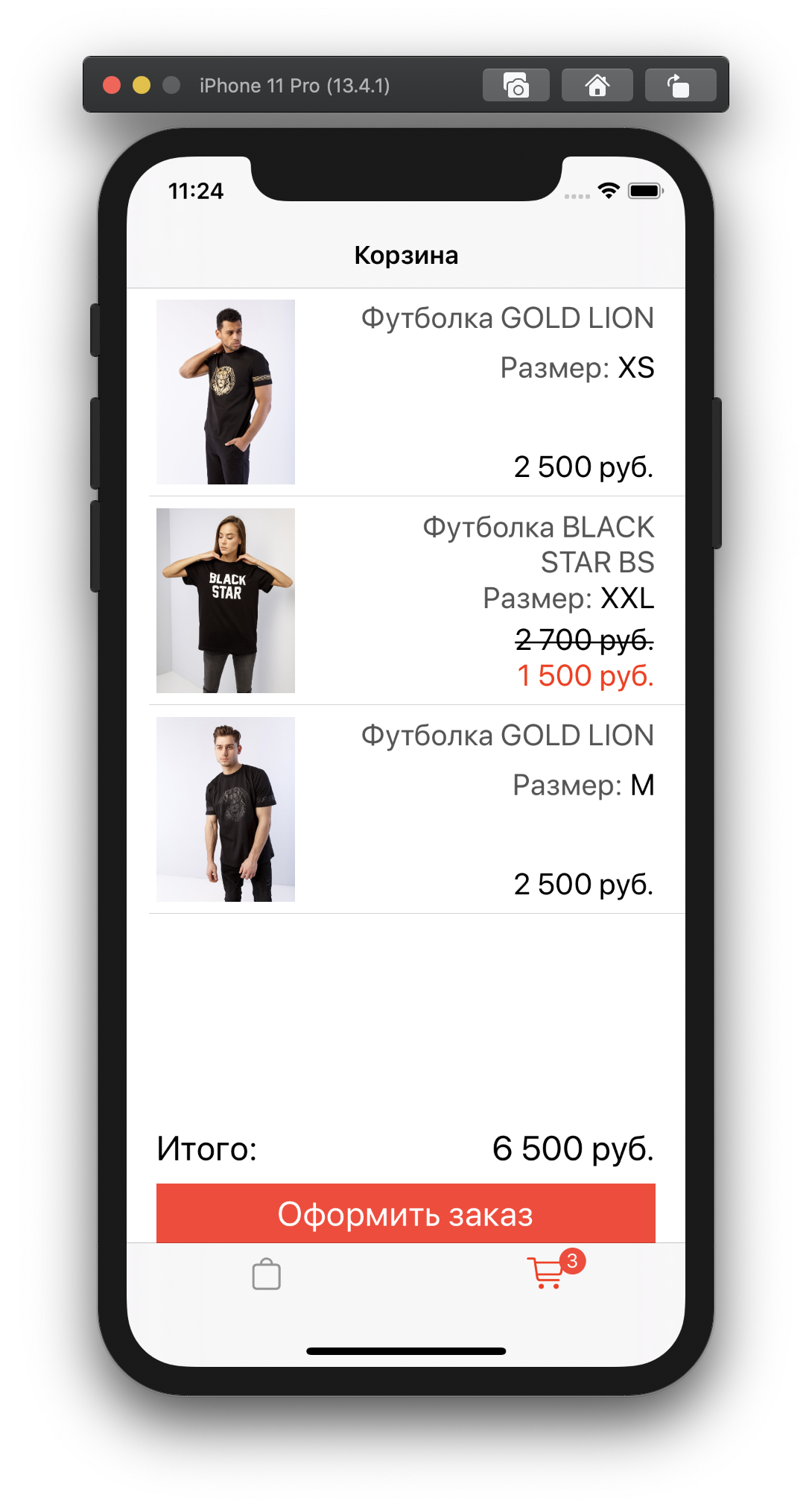Select the cart tab with badge 3
Image resolution: width=812 pixels, height=1507 pixels.
click(548, 1272)
